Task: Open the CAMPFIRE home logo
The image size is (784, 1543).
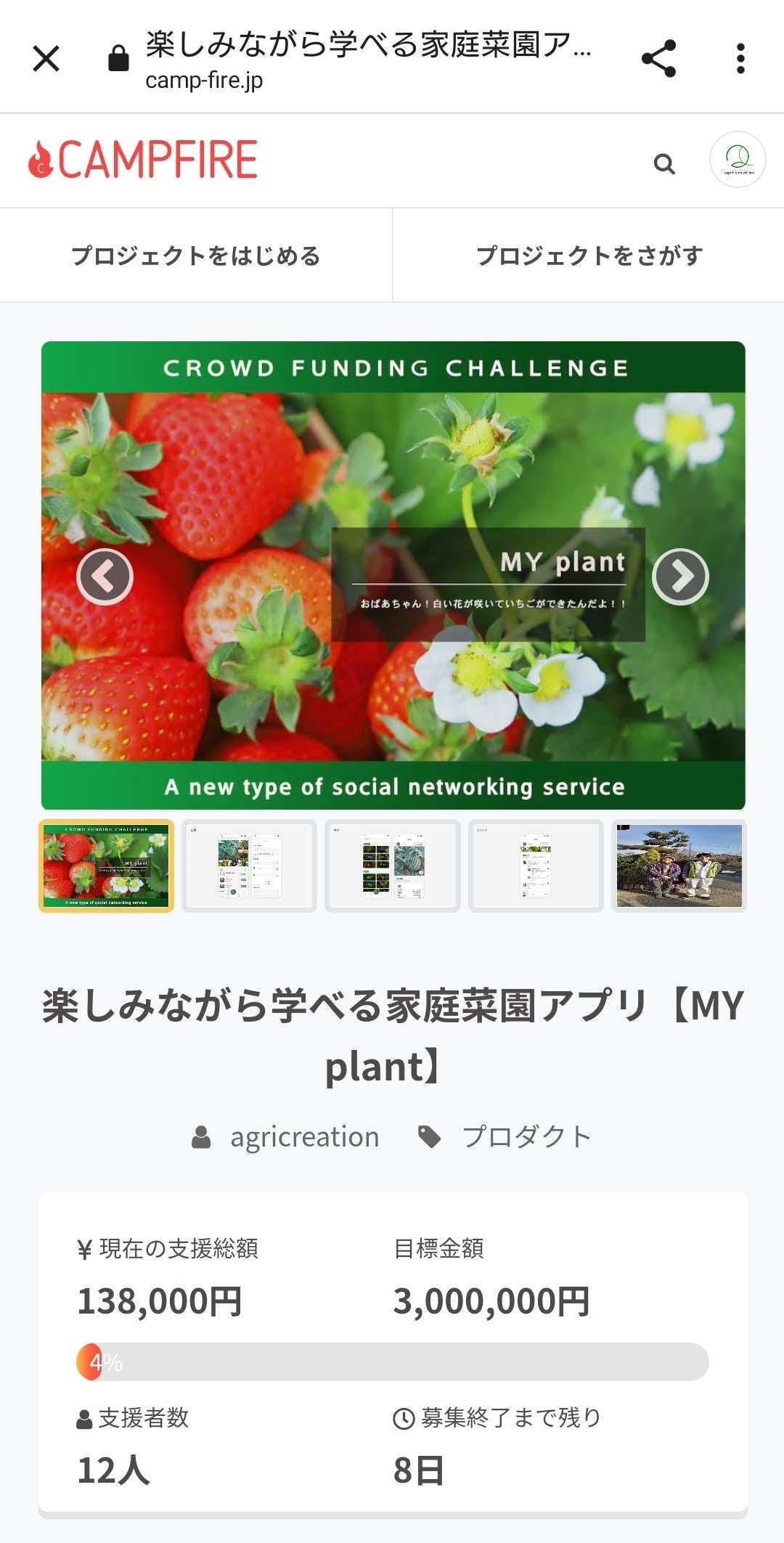Action: coord(143,160)
